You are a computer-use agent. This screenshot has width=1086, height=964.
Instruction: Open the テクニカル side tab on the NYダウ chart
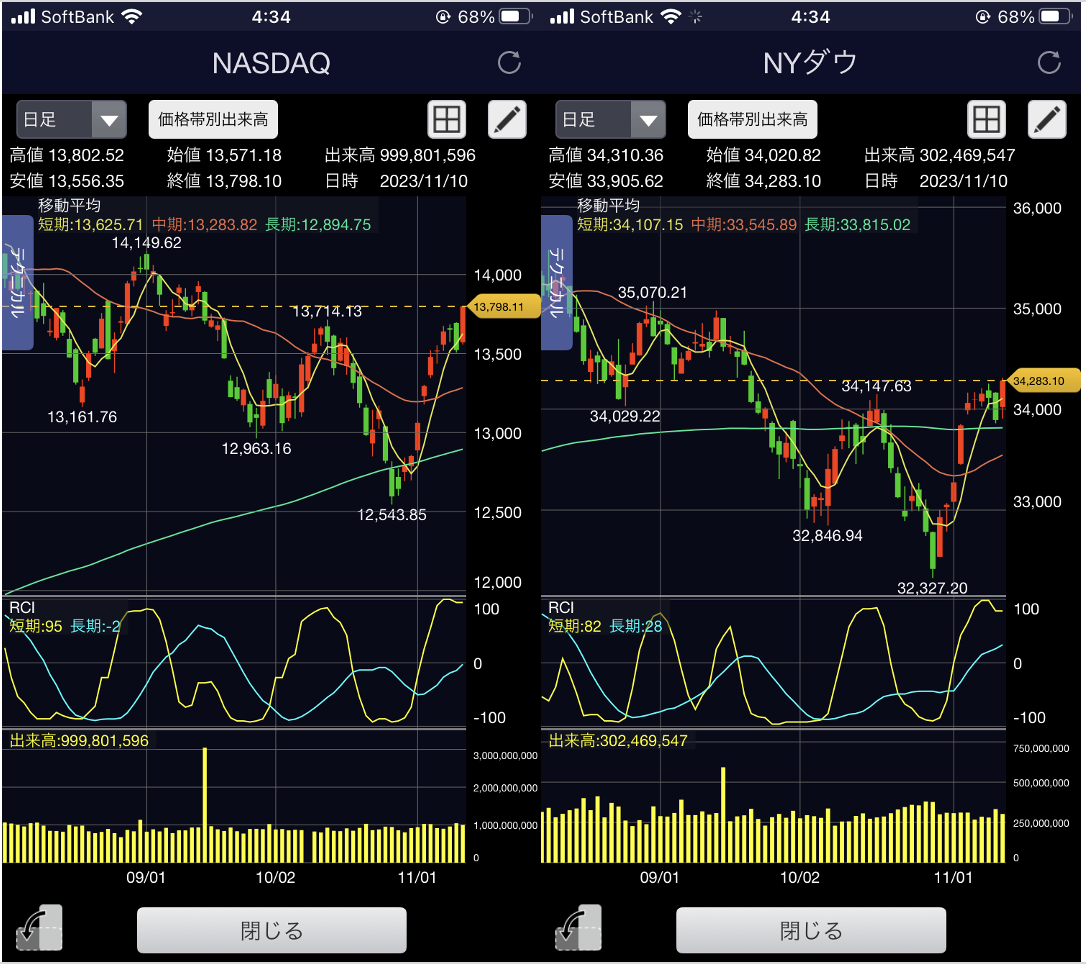[x=556, y=283]
